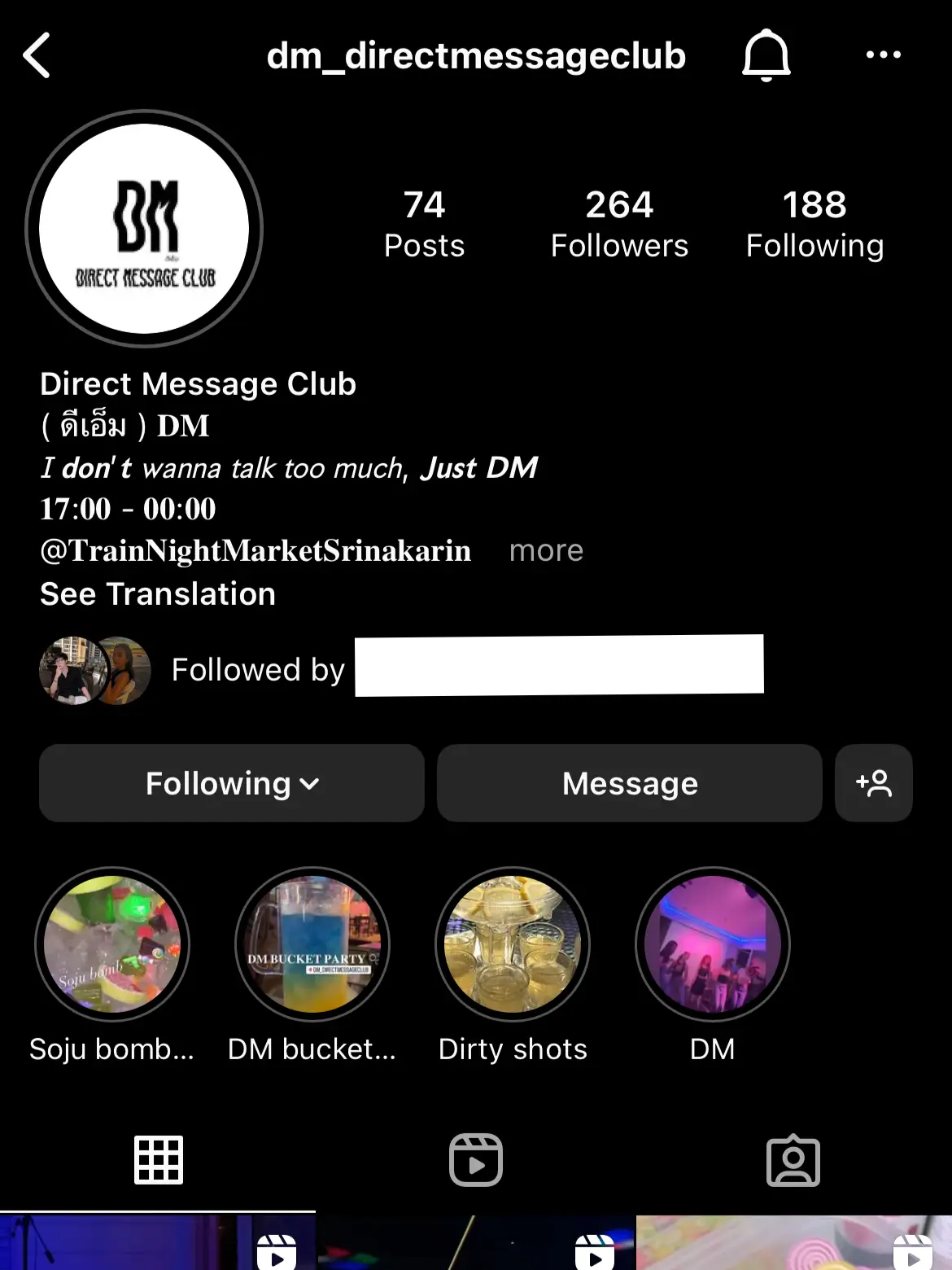Switch to the Reels tab
952x1270 pixels.
tap(476, 1159)
